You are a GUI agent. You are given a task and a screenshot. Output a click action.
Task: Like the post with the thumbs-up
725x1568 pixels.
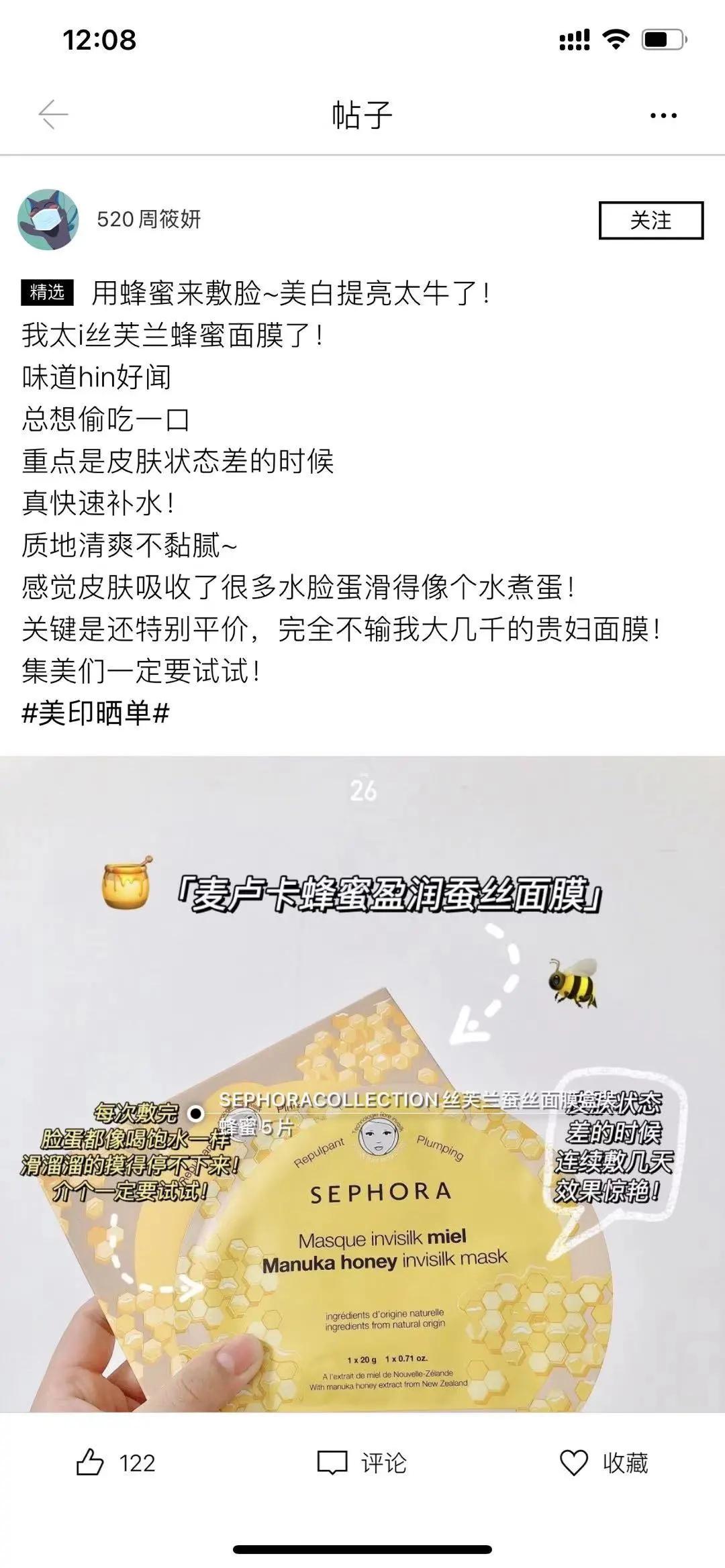point(90,1463)
